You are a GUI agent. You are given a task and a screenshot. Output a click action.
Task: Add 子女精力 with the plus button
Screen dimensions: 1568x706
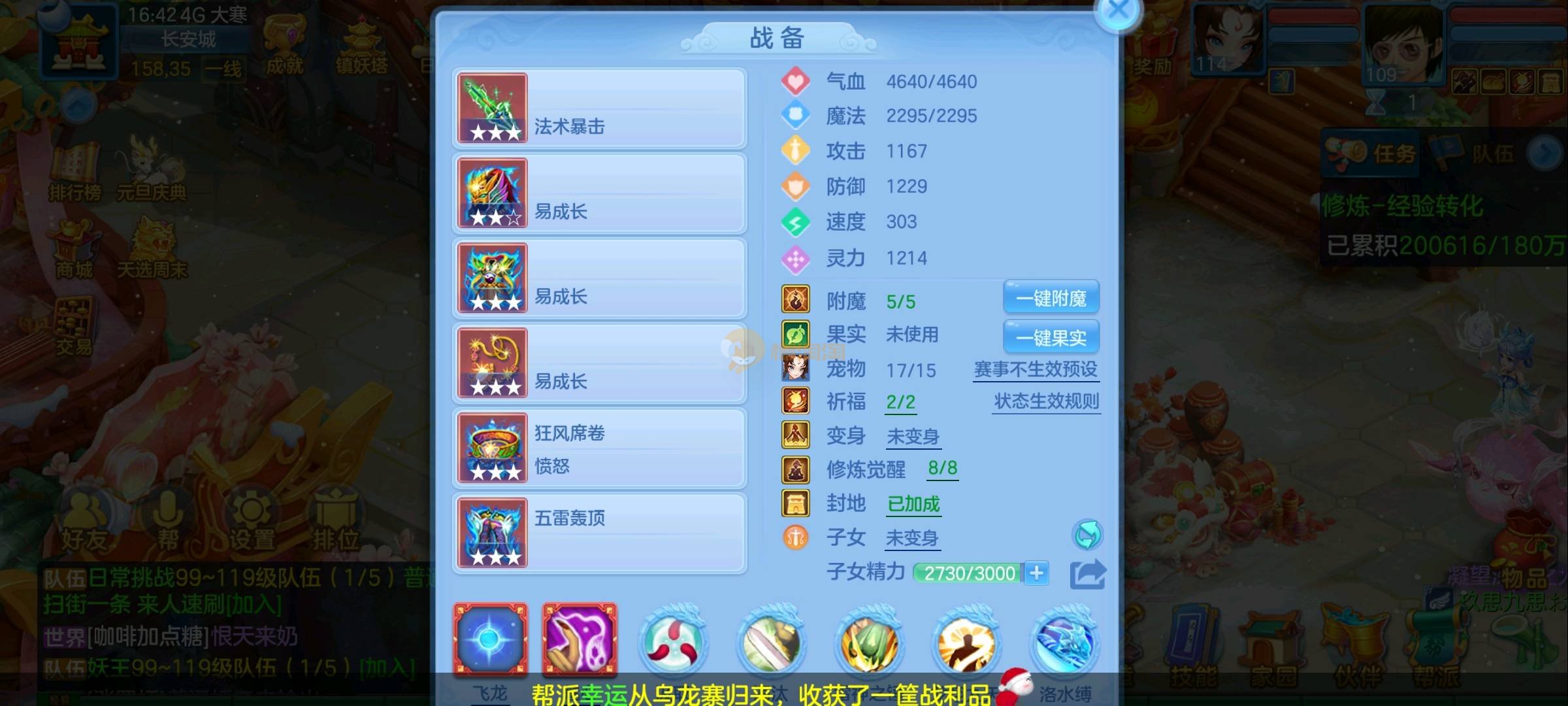[1037, 573]
